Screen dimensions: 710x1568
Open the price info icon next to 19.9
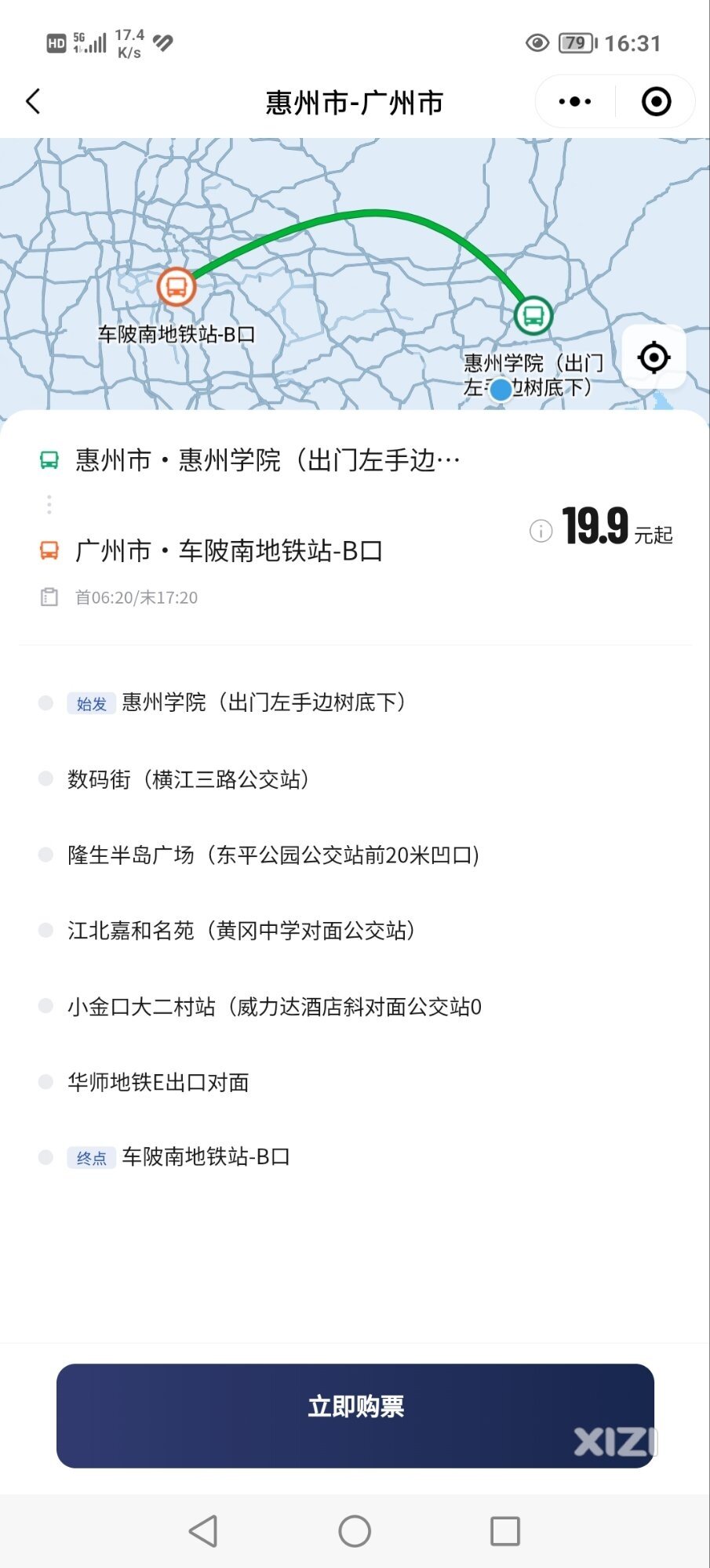point(541,532)
